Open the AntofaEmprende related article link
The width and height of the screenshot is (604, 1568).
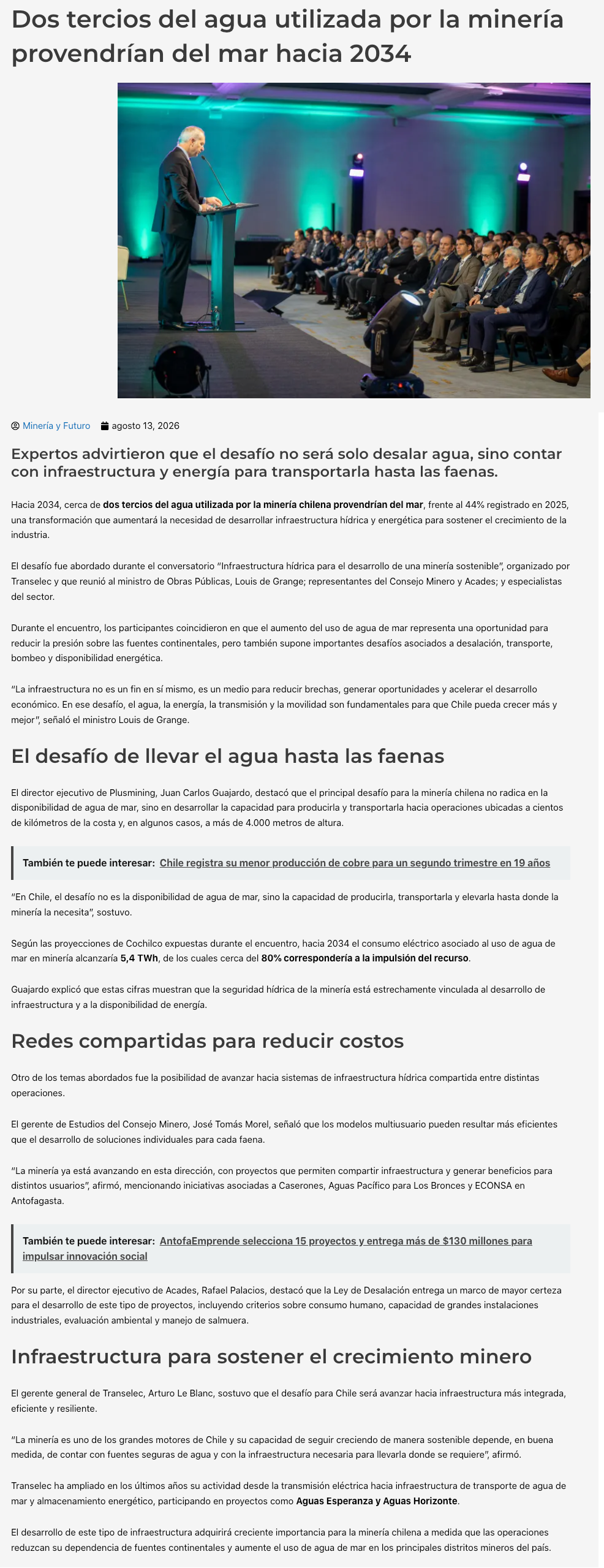[277, 1248]
